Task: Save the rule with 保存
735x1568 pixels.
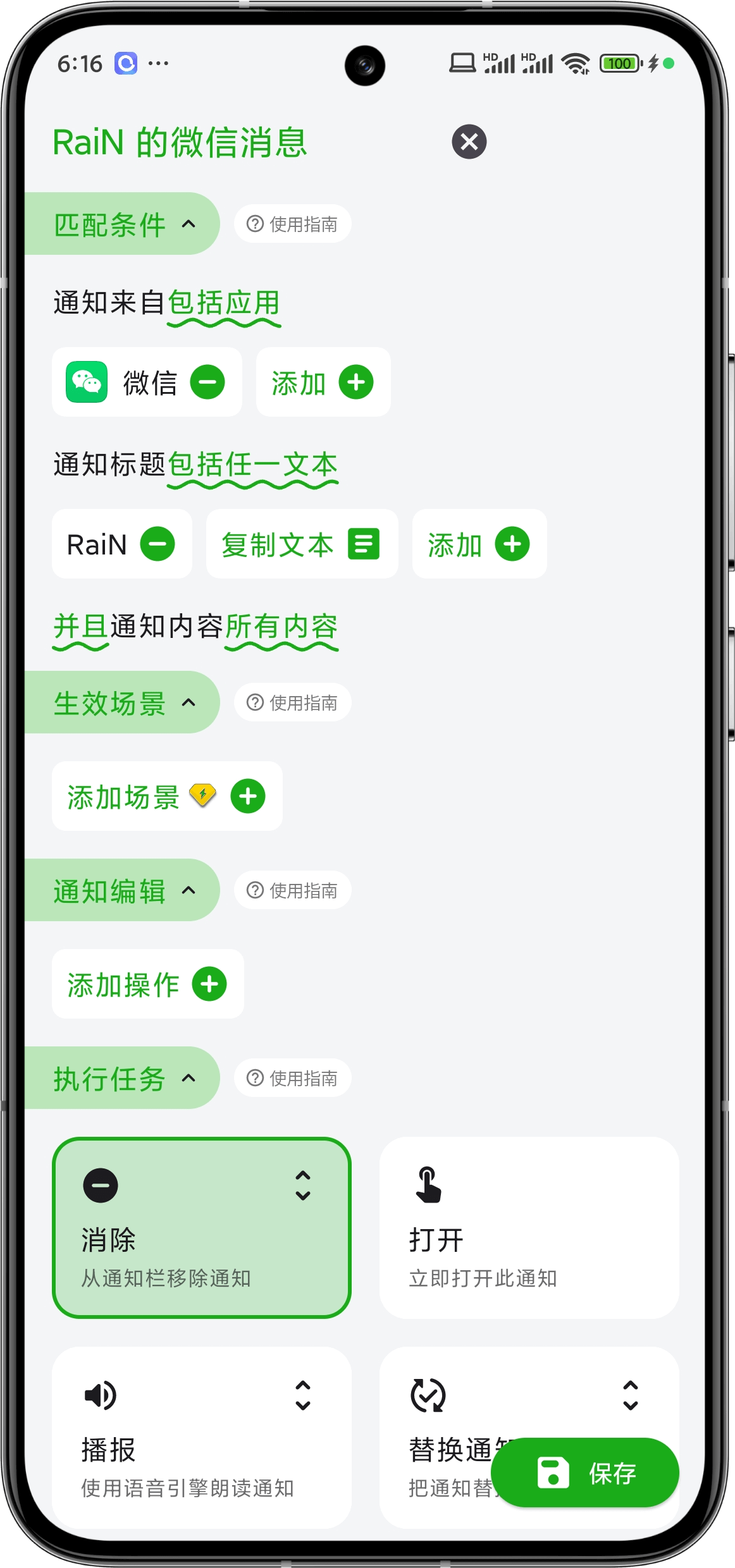Action: tap(584, 1473)
